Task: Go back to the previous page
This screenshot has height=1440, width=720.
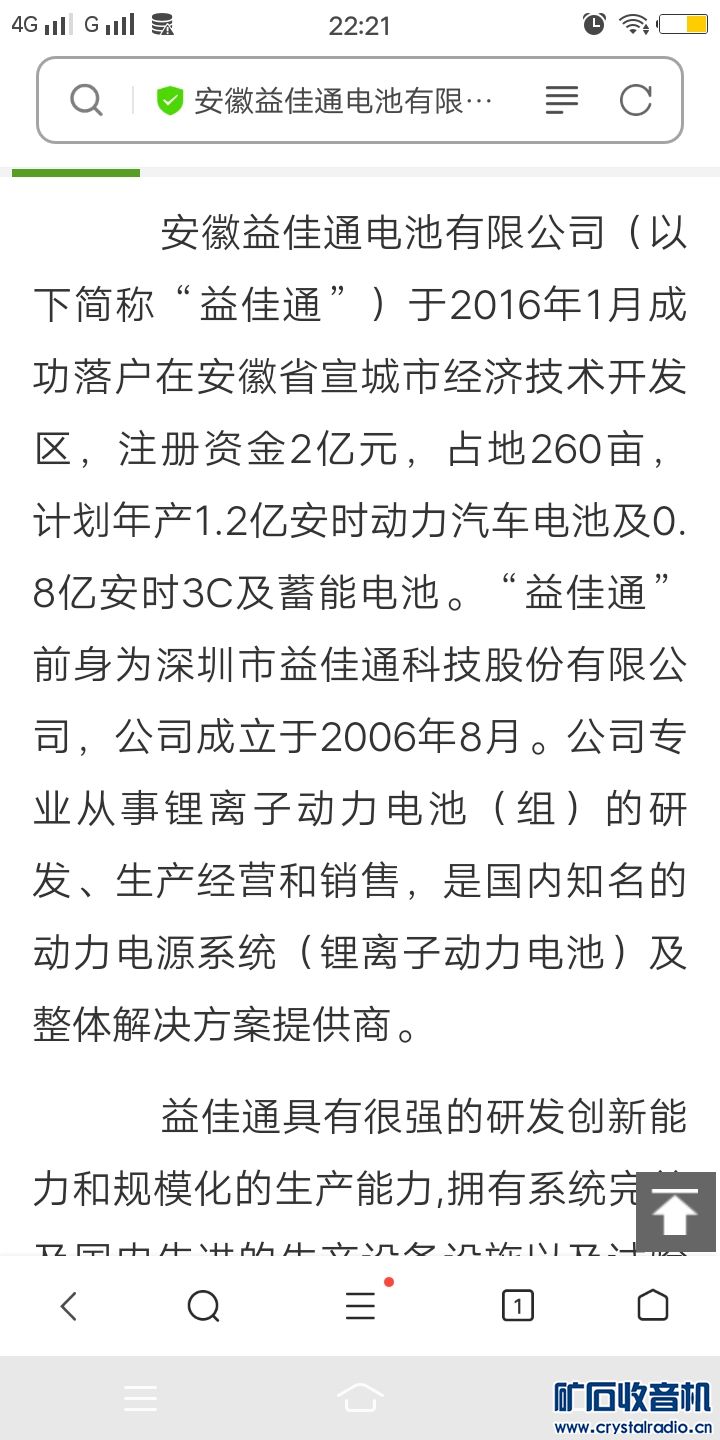Action: tap(68, 1306)
